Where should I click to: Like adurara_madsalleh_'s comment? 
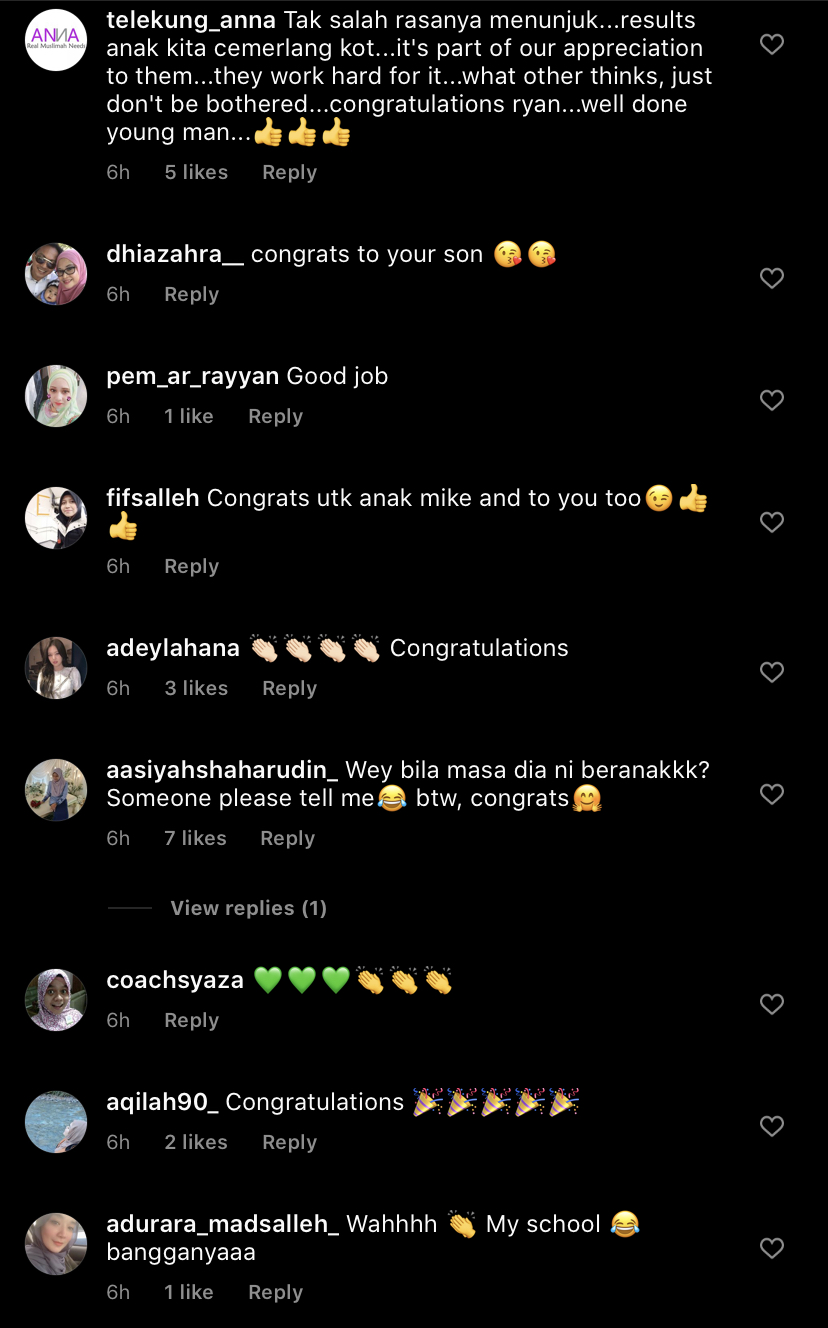[x=772, y=1249]
